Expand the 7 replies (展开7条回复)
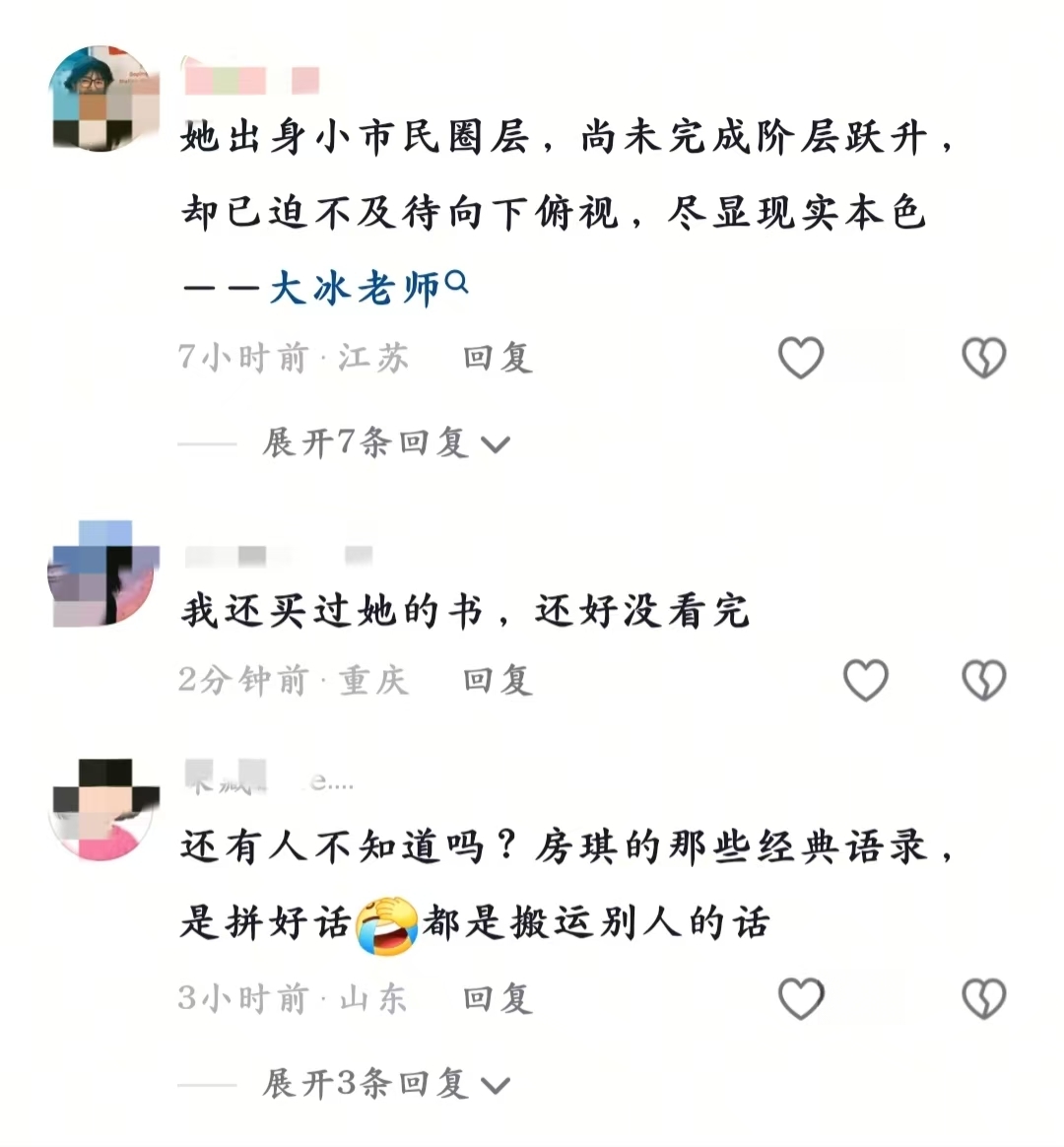Image resolution: width=1064 pixels, height=1147 pixels. tap(385, 443)
